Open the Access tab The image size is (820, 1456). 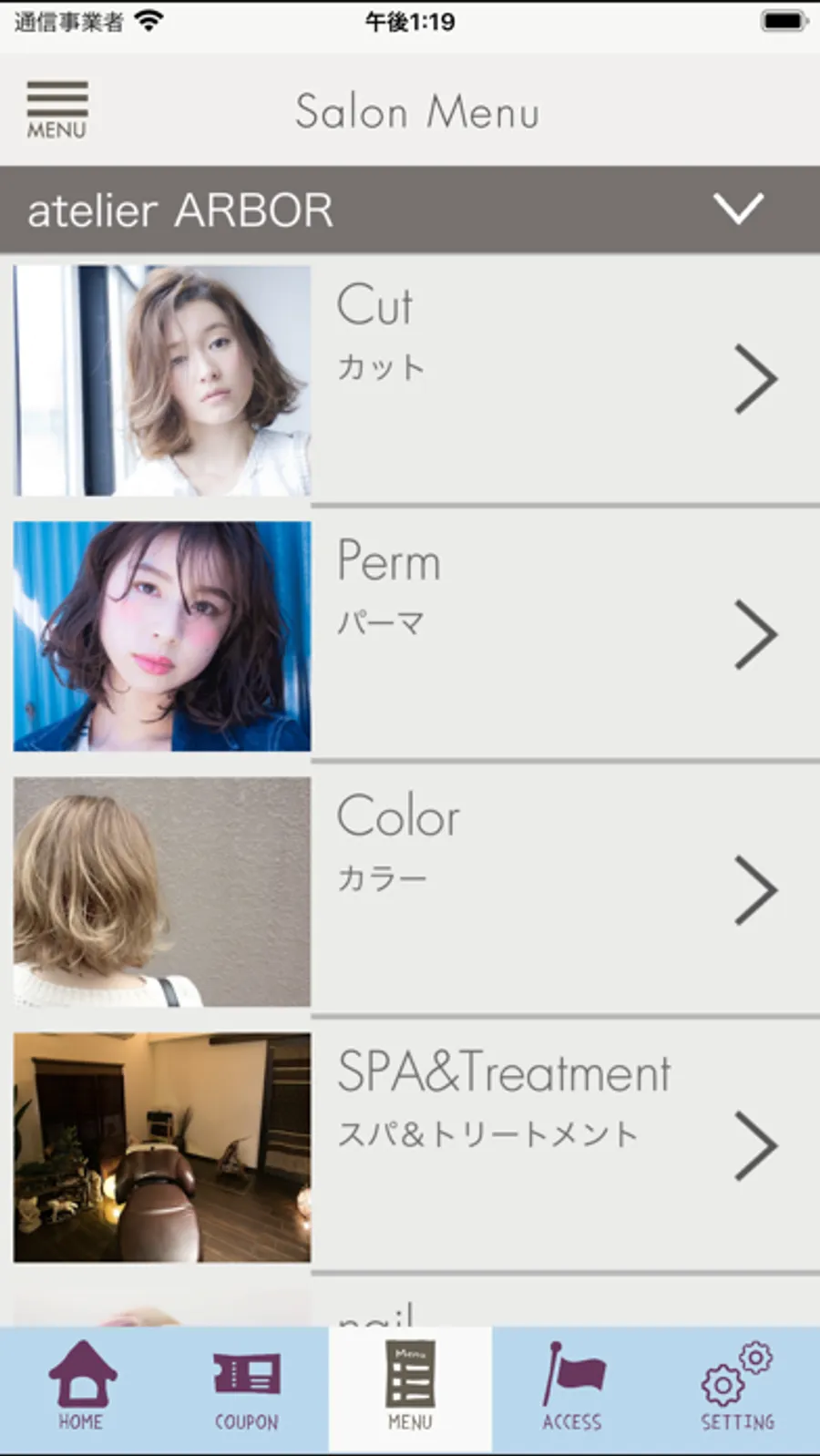(573, 1388)
